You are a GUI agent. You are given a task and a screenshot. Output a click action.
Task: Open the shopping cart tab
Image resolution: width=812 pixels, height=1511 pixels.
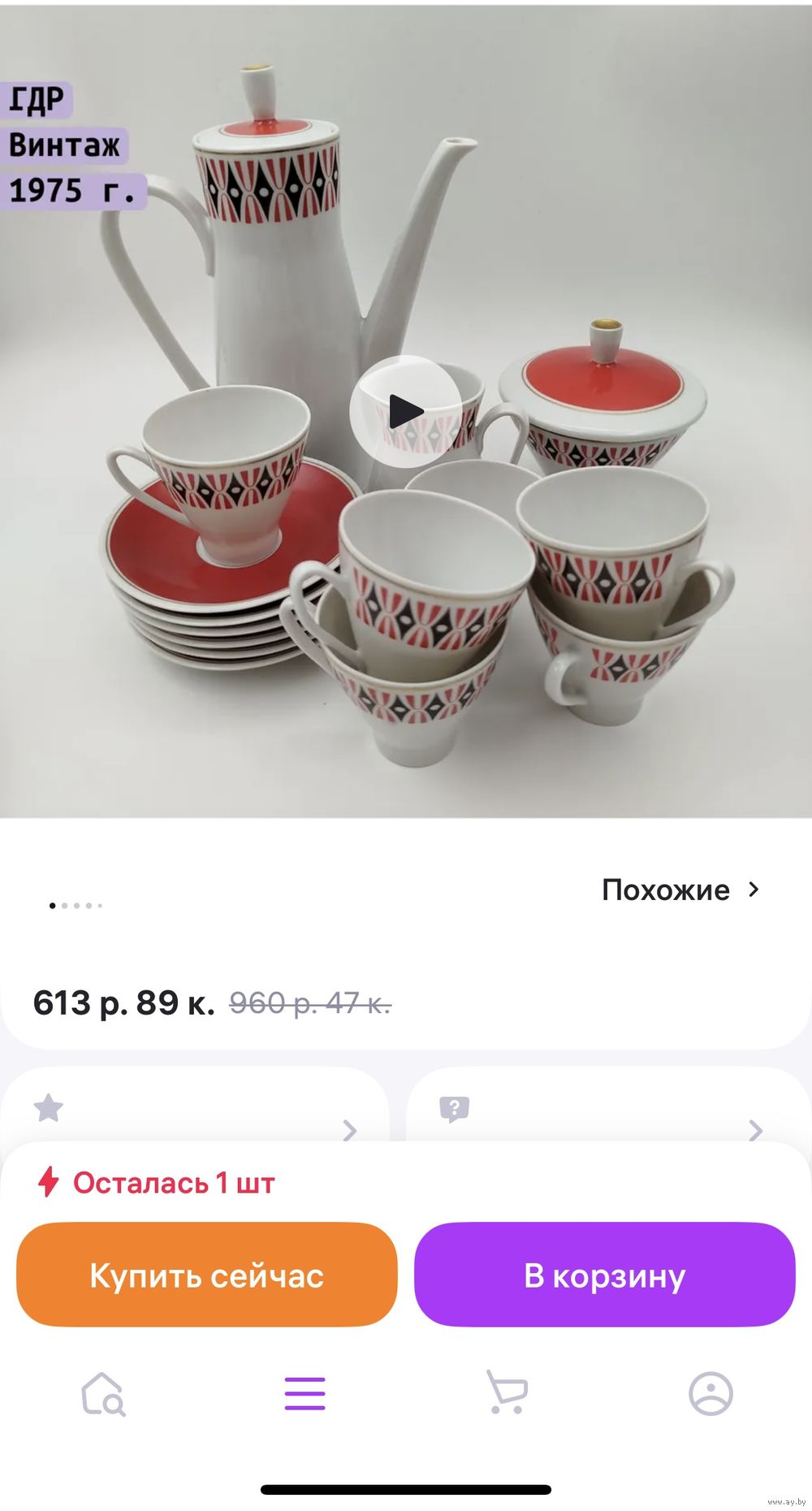pyautogui.click(x=507, y=1392)
